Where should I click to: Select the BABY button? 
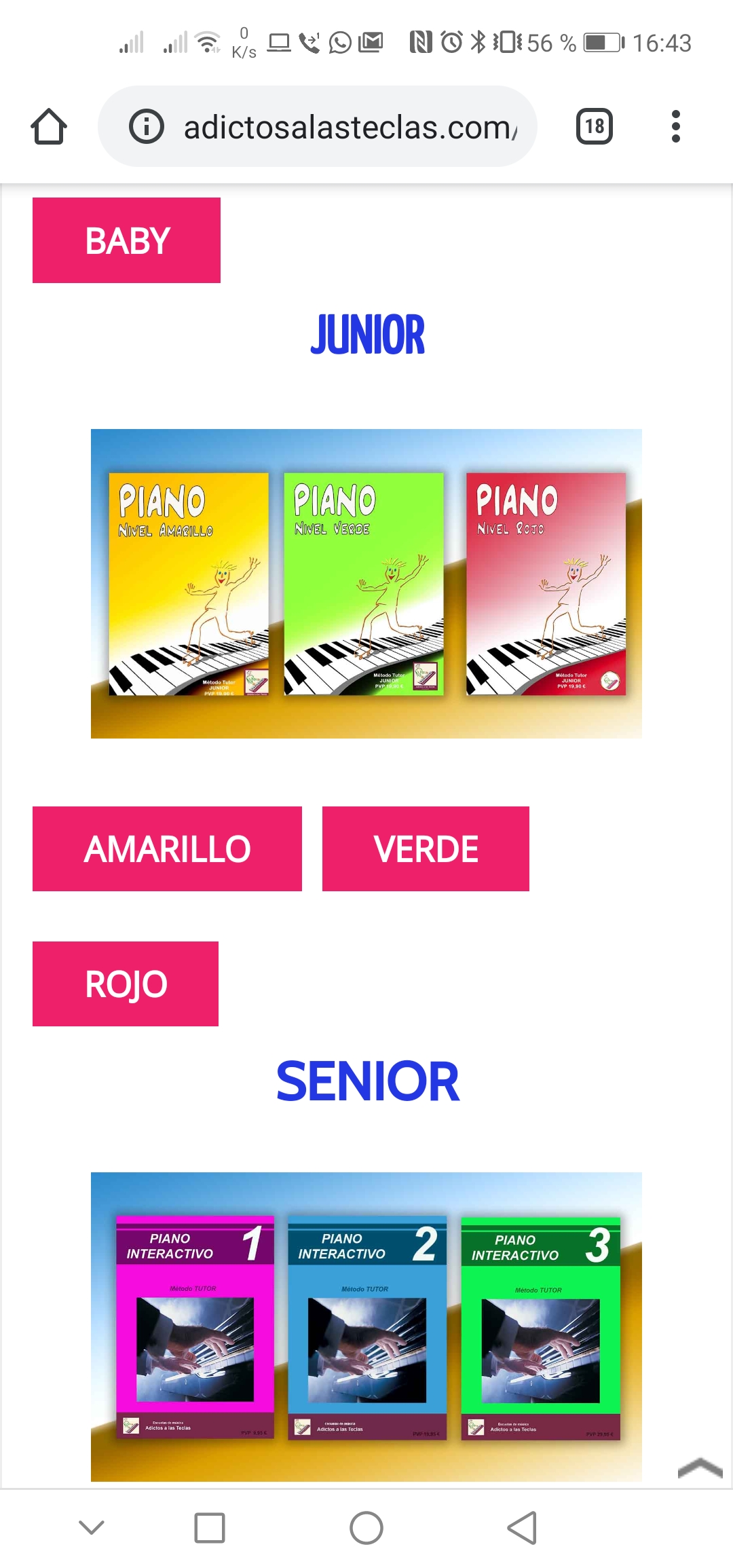pyautogui.click(x=126, y=240)
